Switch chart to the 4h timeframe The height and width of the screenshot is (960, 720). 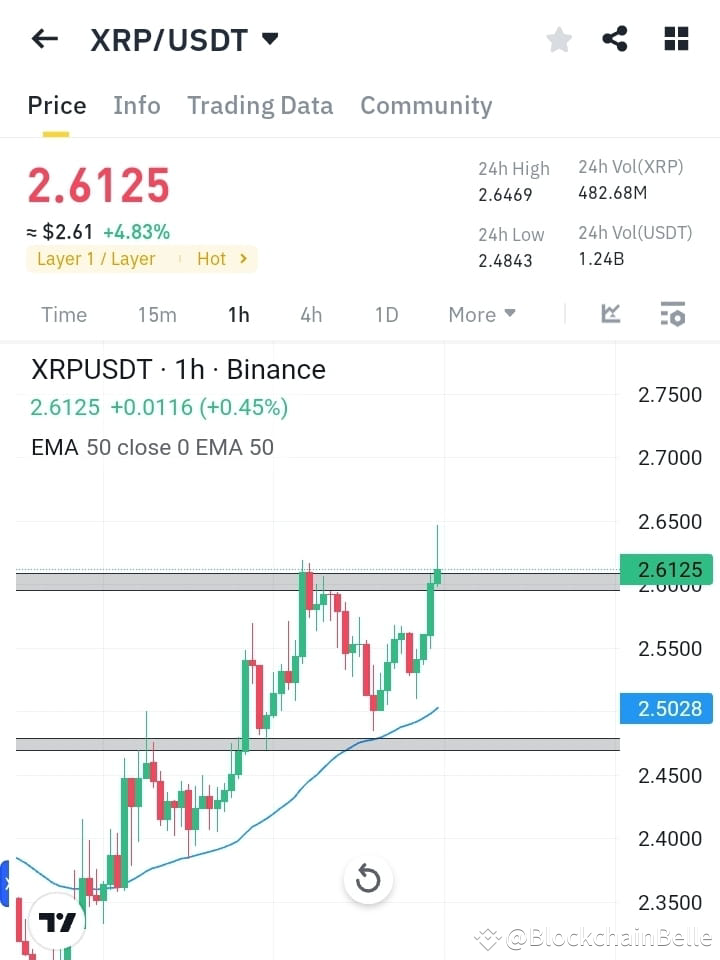[311, 314]
